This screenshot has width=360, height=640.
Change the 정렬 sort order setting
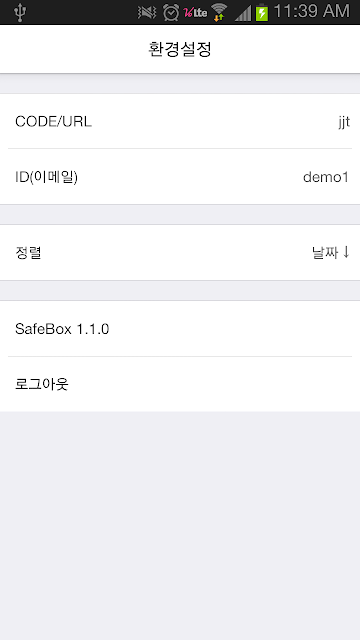[x=180, y=253]
